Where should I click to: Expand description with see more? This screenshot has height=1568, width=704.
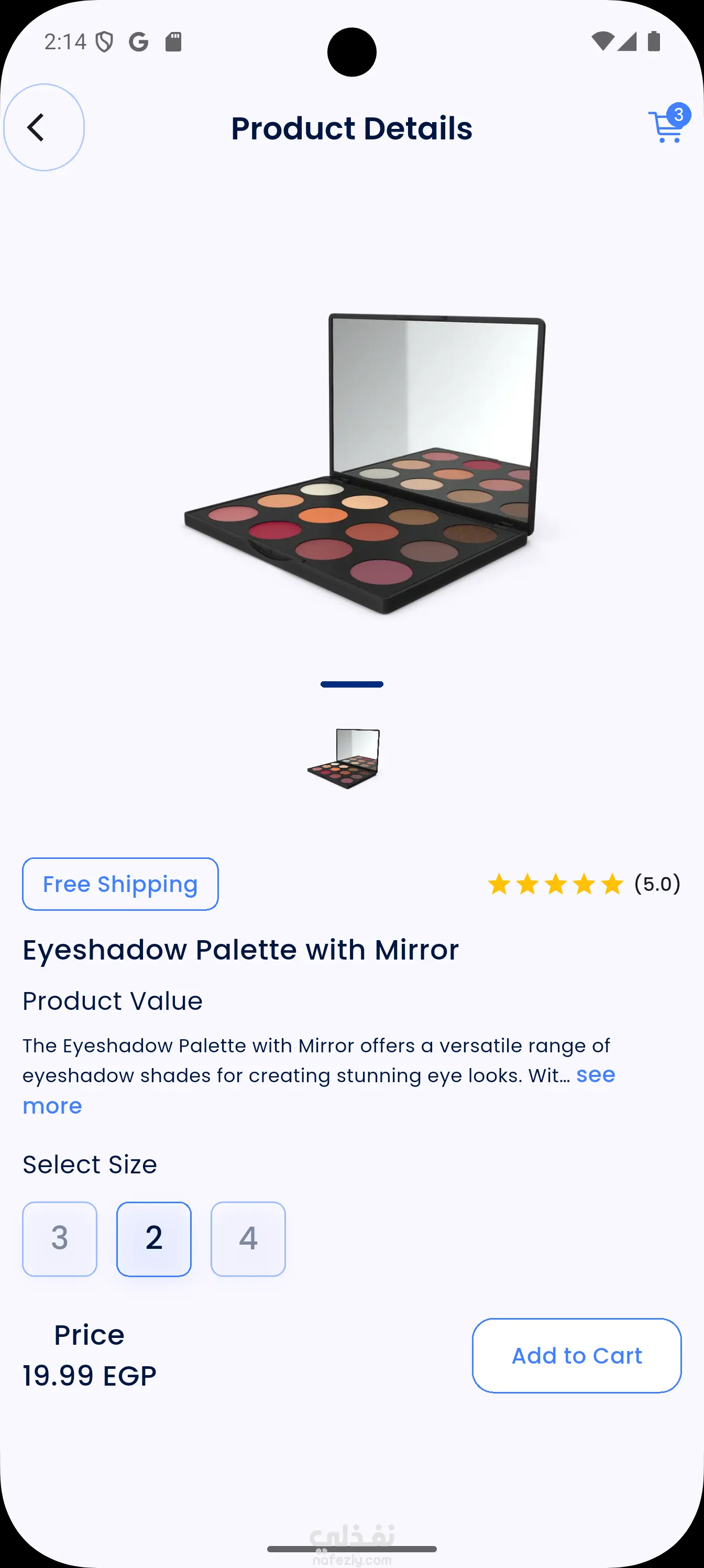[595, 1075]
